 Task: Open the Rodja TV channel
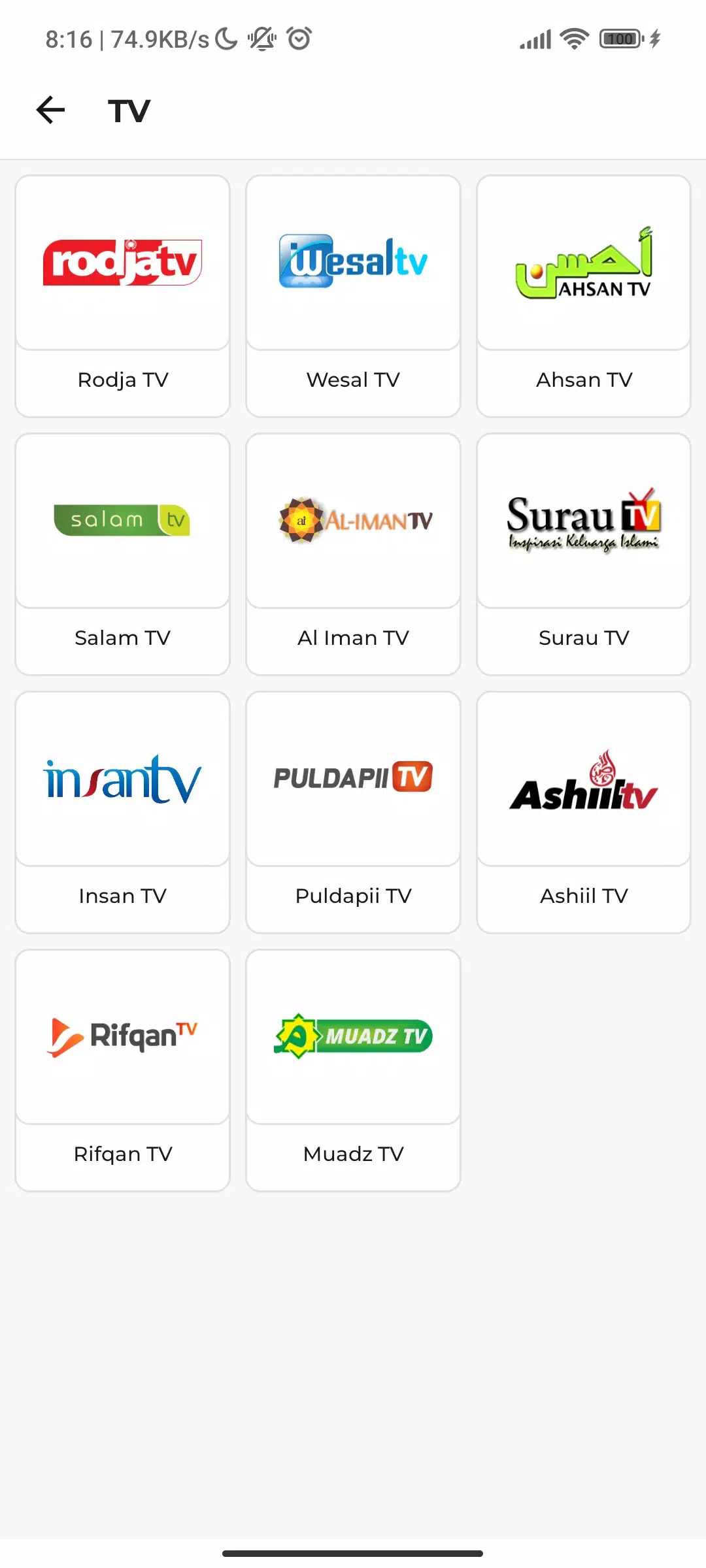pos(123,296)
